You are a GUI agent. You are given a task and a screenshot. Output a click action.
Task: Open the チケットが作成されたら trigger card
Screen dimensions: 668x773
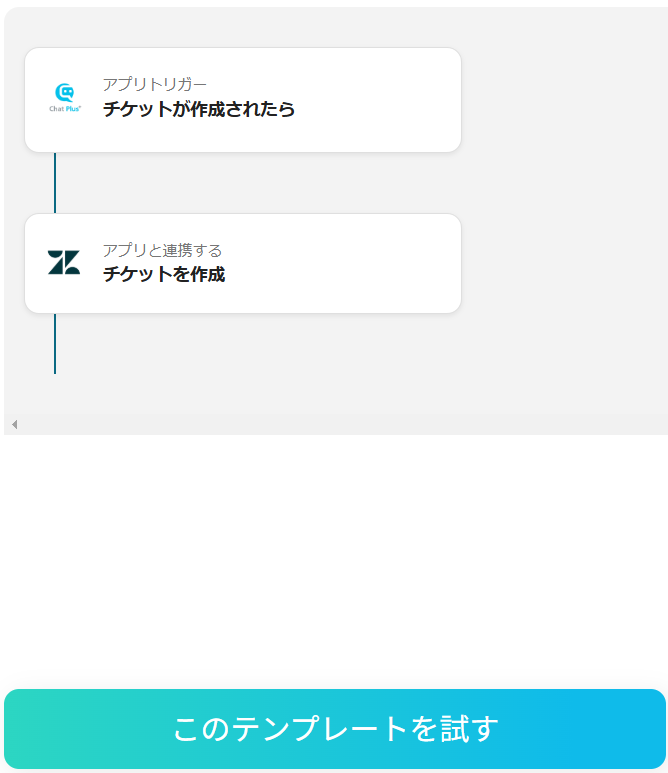(x=242, y=100)
